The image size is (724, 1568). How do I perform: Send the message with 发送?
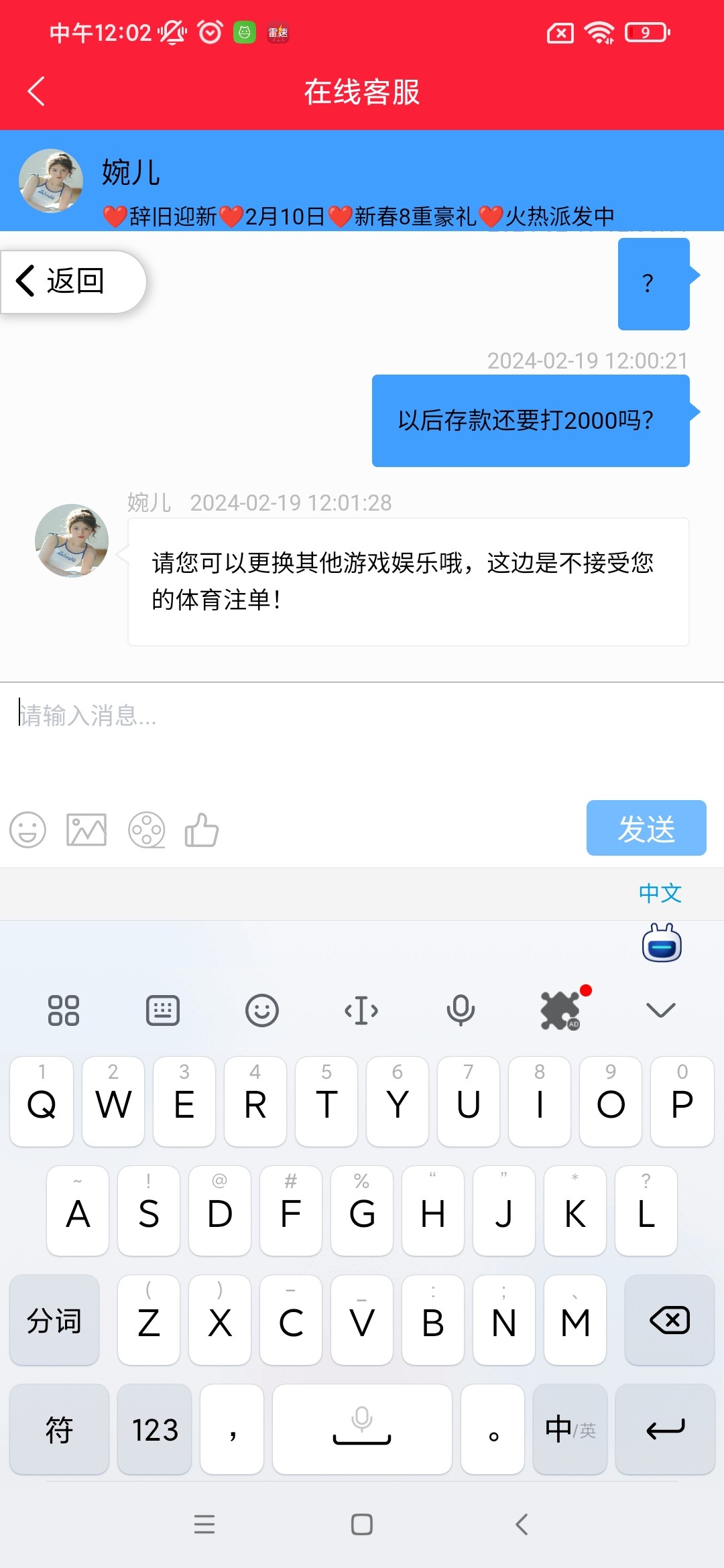pos(646,828)
